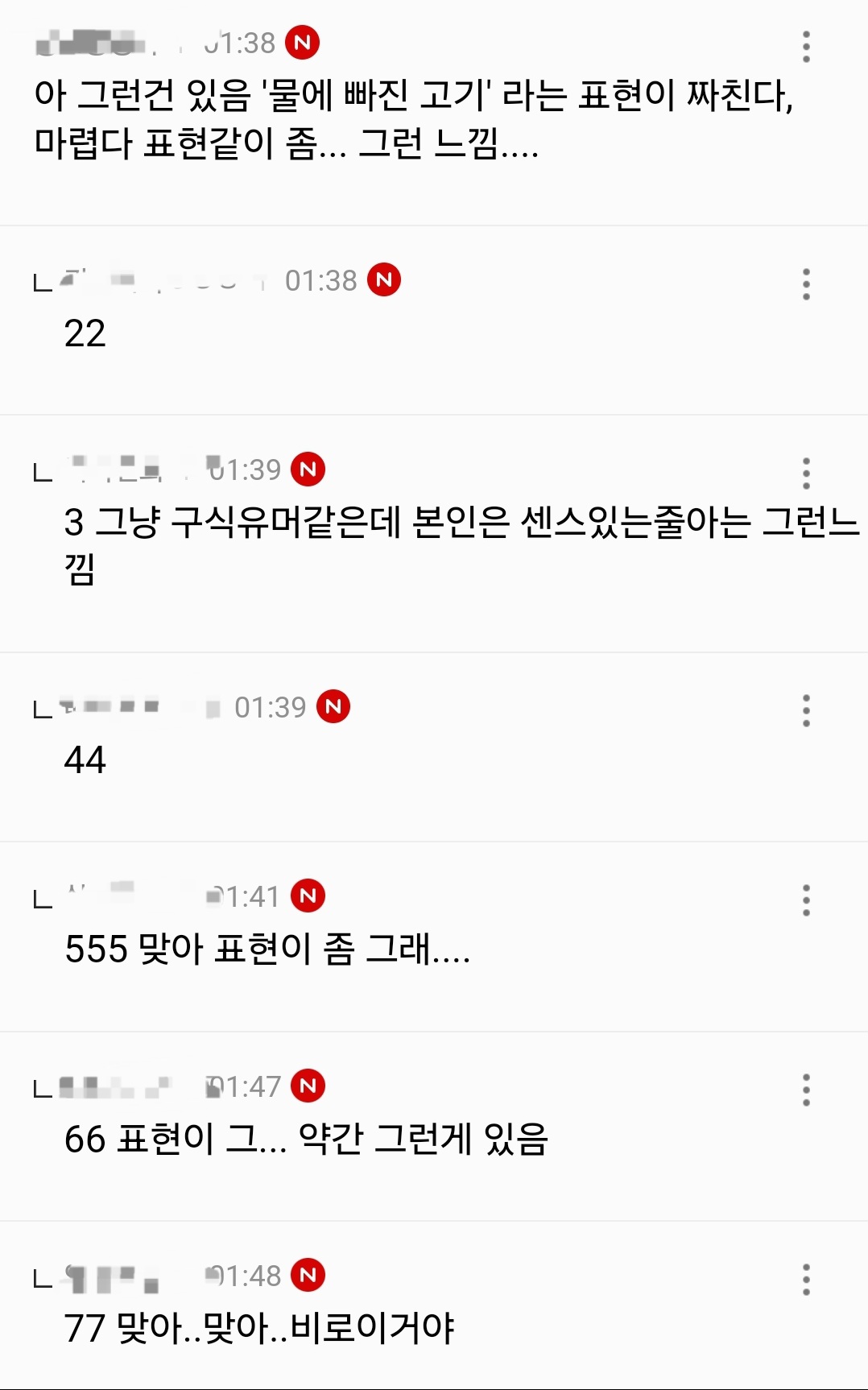Open overflow menu on the '66 표현이' reply

(806, 1090)
